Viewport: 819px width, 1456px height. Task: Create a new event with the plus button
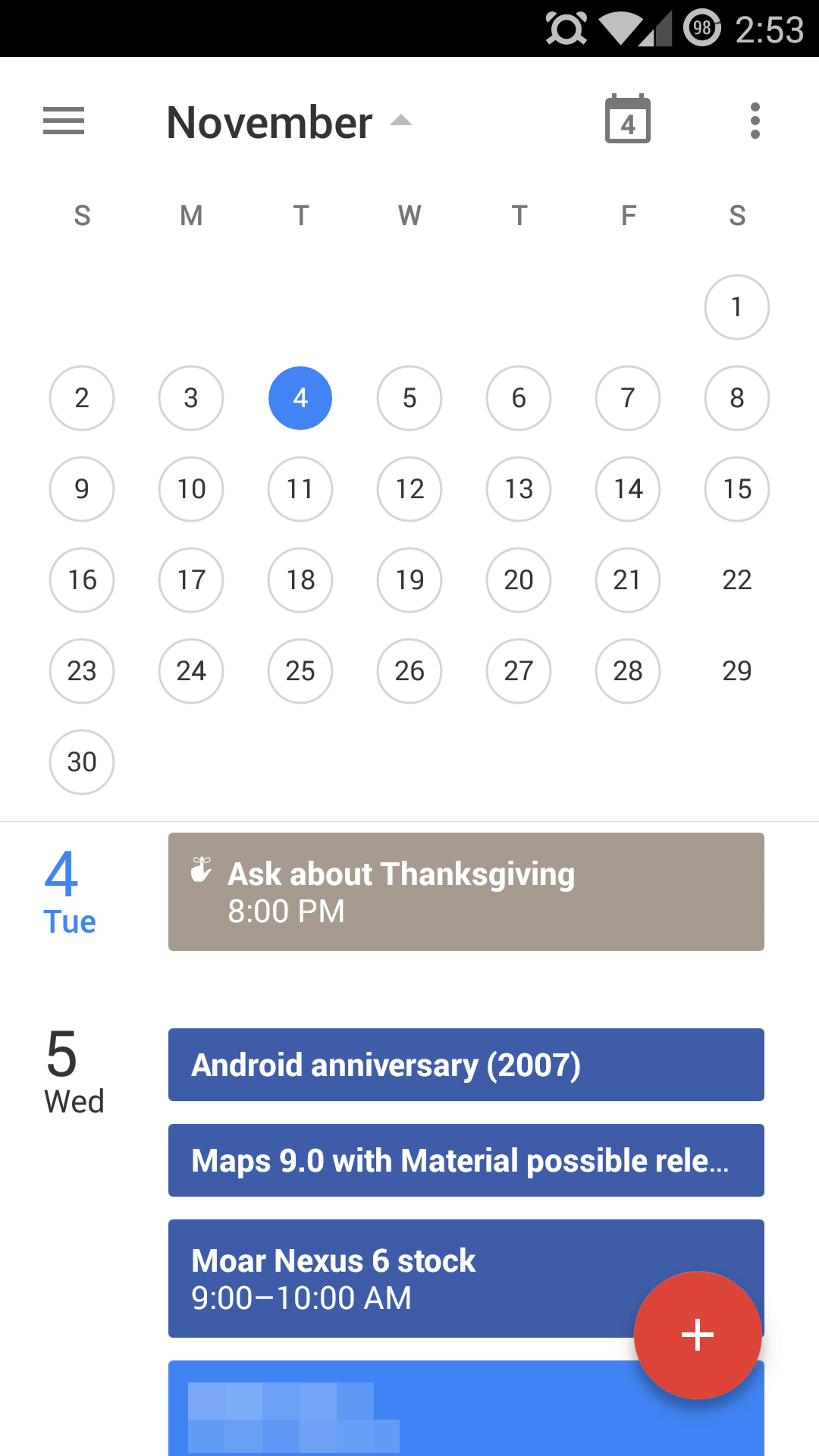[698, 1335]
